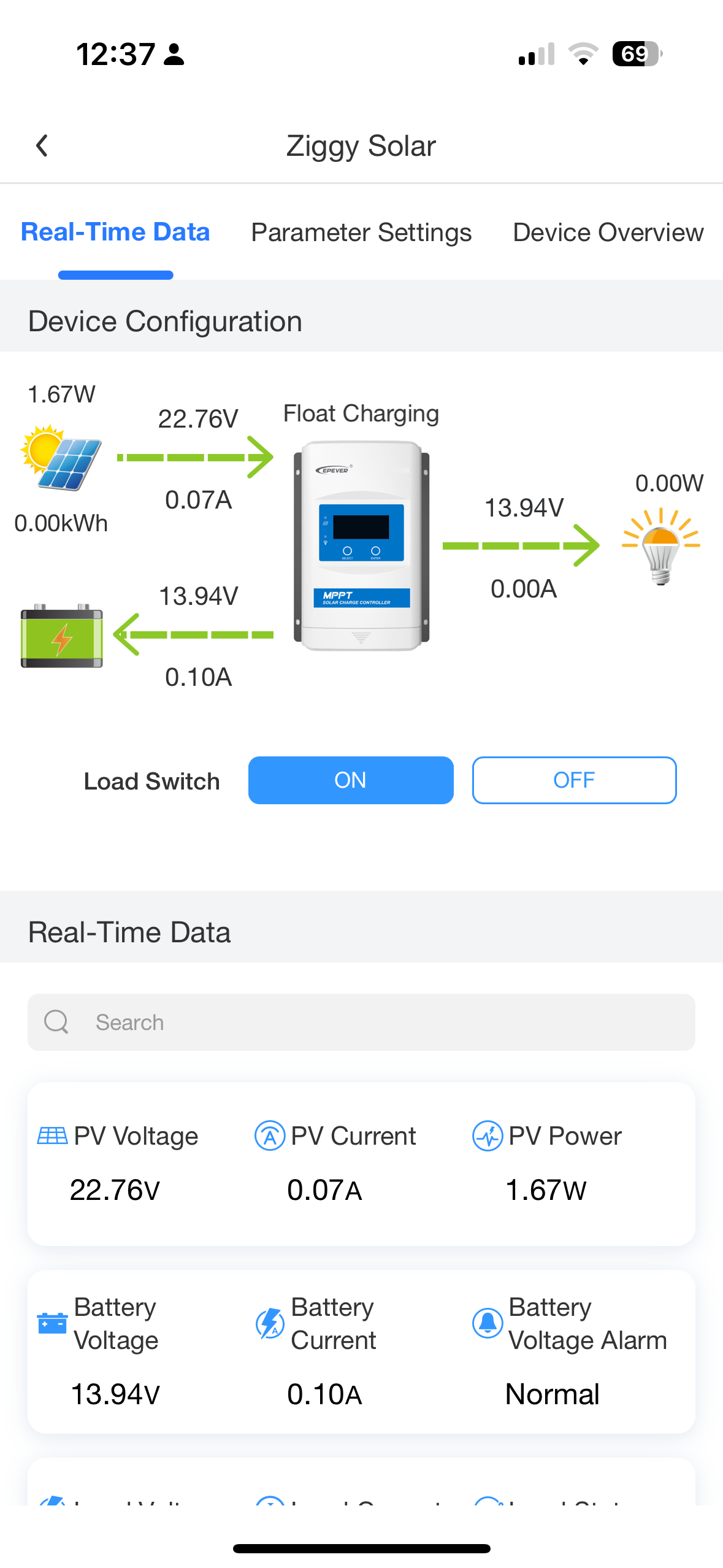Select the Real-Time Data tab

tap(115, 233)
